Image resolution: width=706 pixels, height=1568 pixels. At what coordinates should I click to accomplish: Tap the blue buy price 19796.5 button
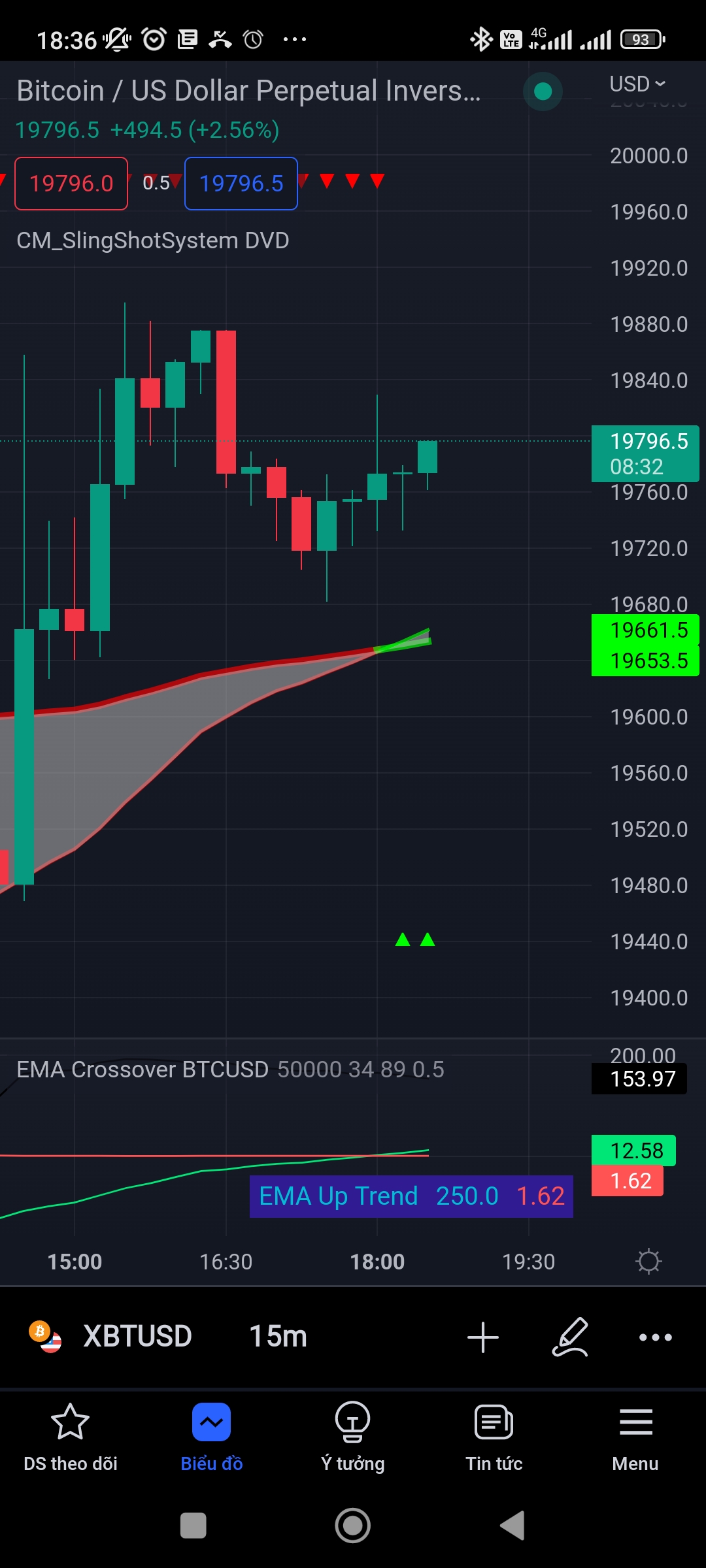pyautogui.click(x=241, y=184)
